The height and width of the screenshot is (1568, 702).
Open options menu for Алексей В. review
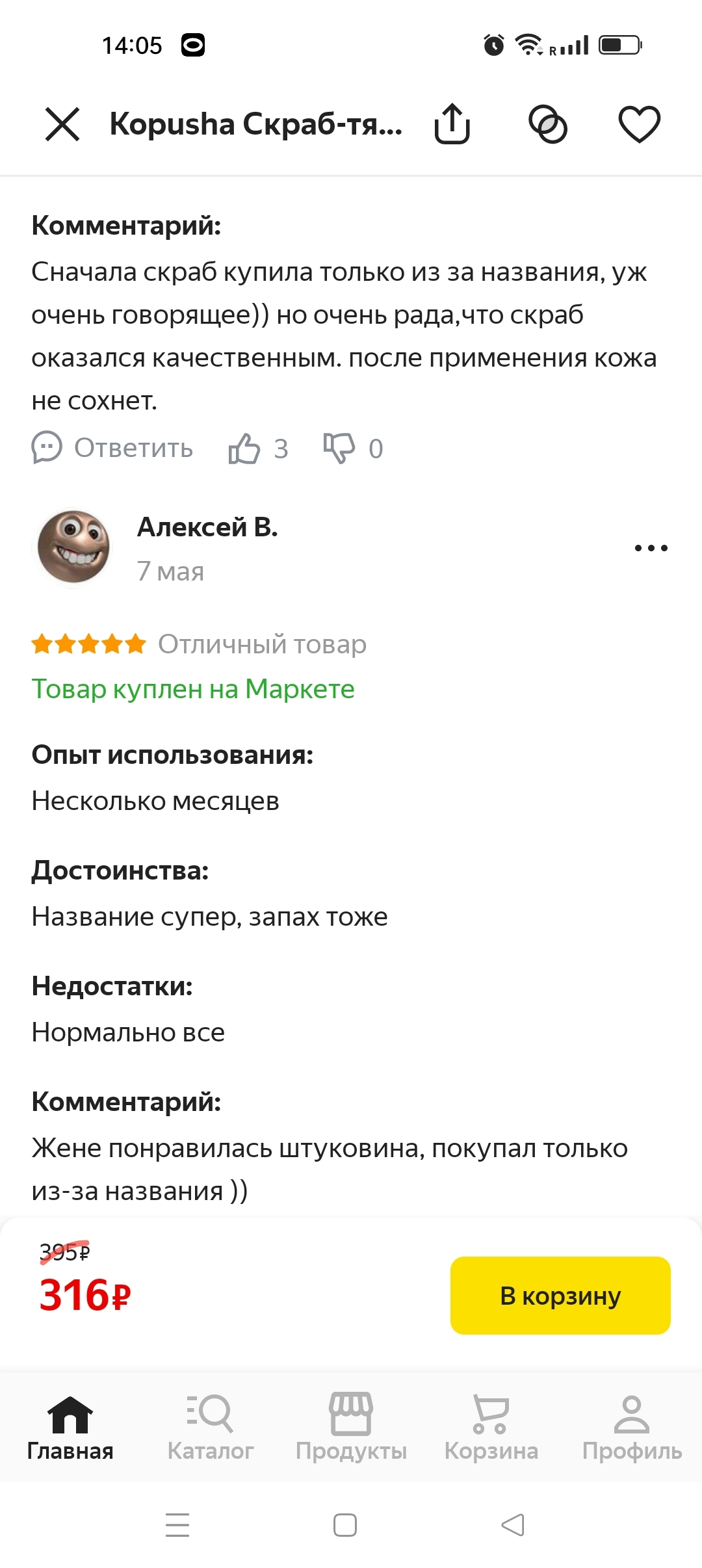point(651,548)
